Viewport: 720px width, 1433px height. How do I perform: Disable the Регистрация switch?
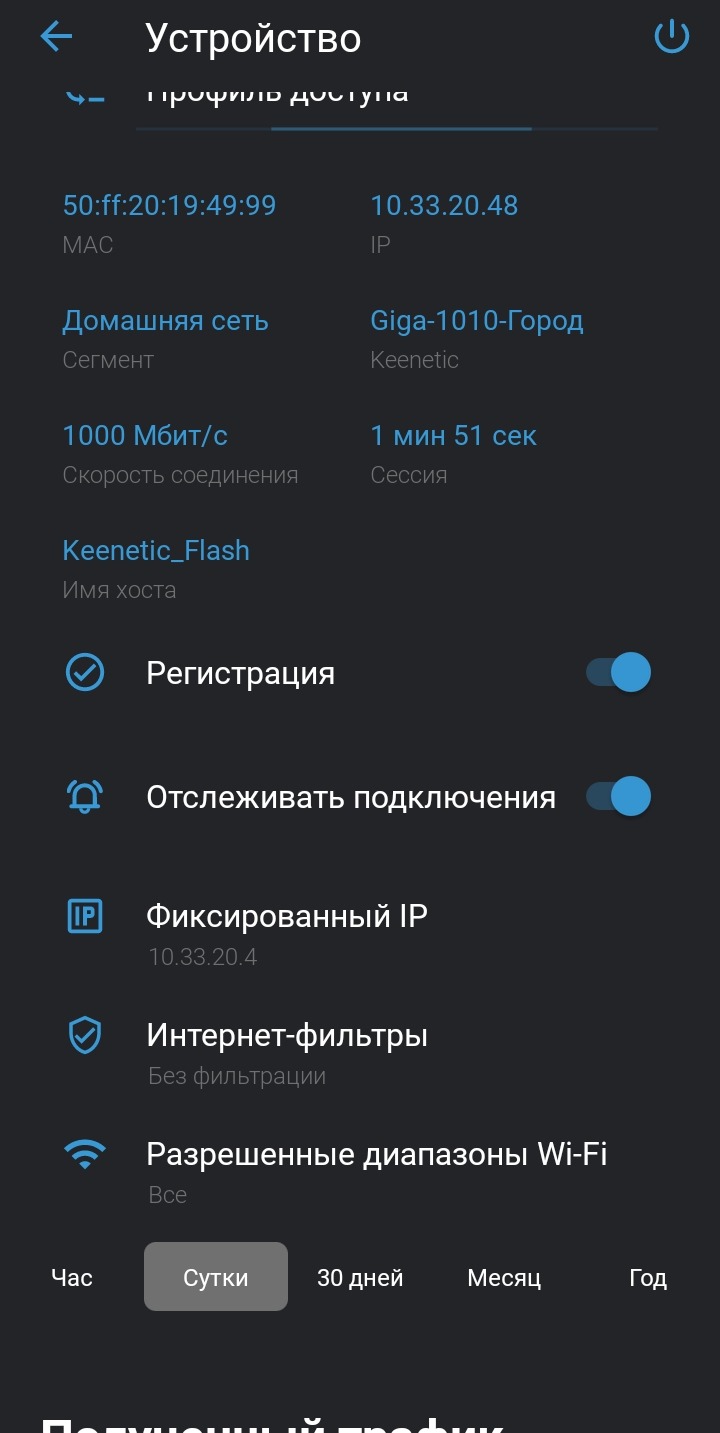point(619,673)
